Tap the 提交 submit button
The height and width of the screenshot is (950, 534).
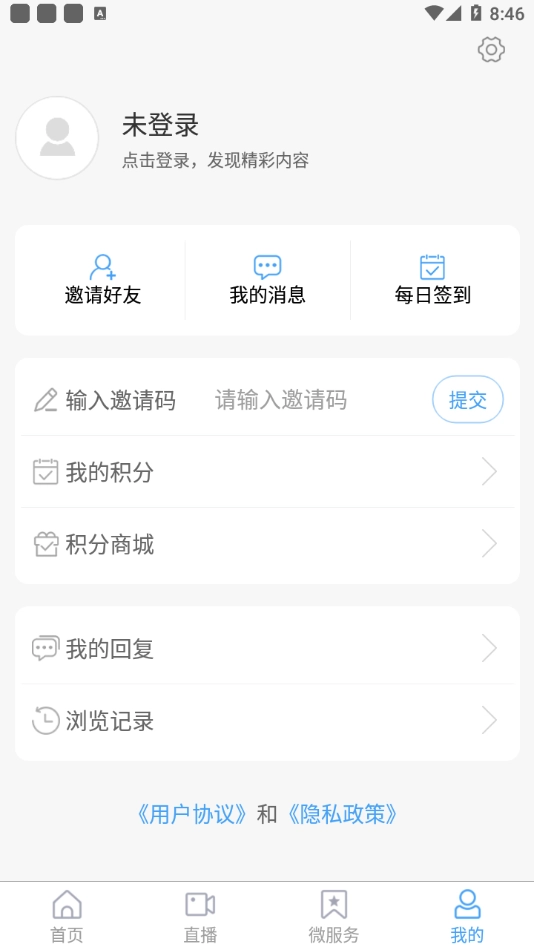click(x=467, y=400)
